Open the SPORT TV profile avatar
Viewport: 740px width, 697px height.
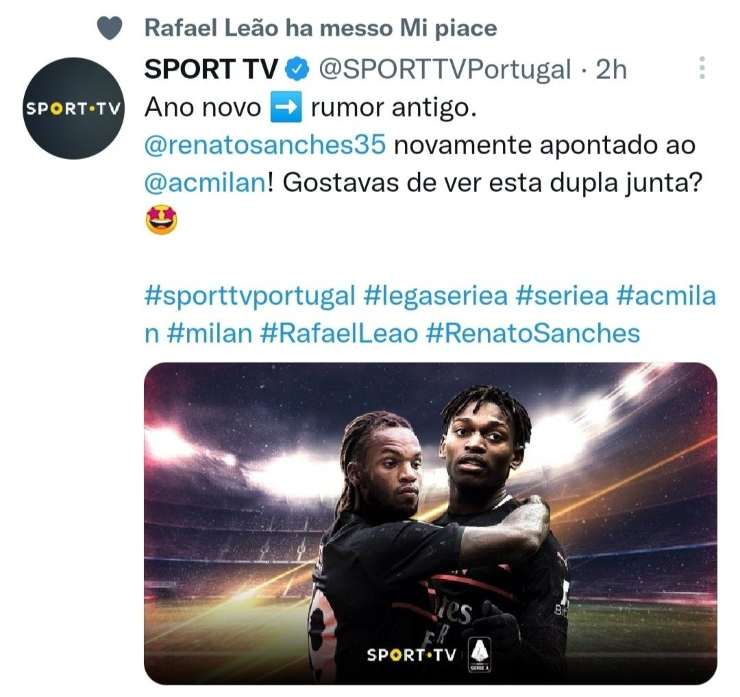point(73,108)
